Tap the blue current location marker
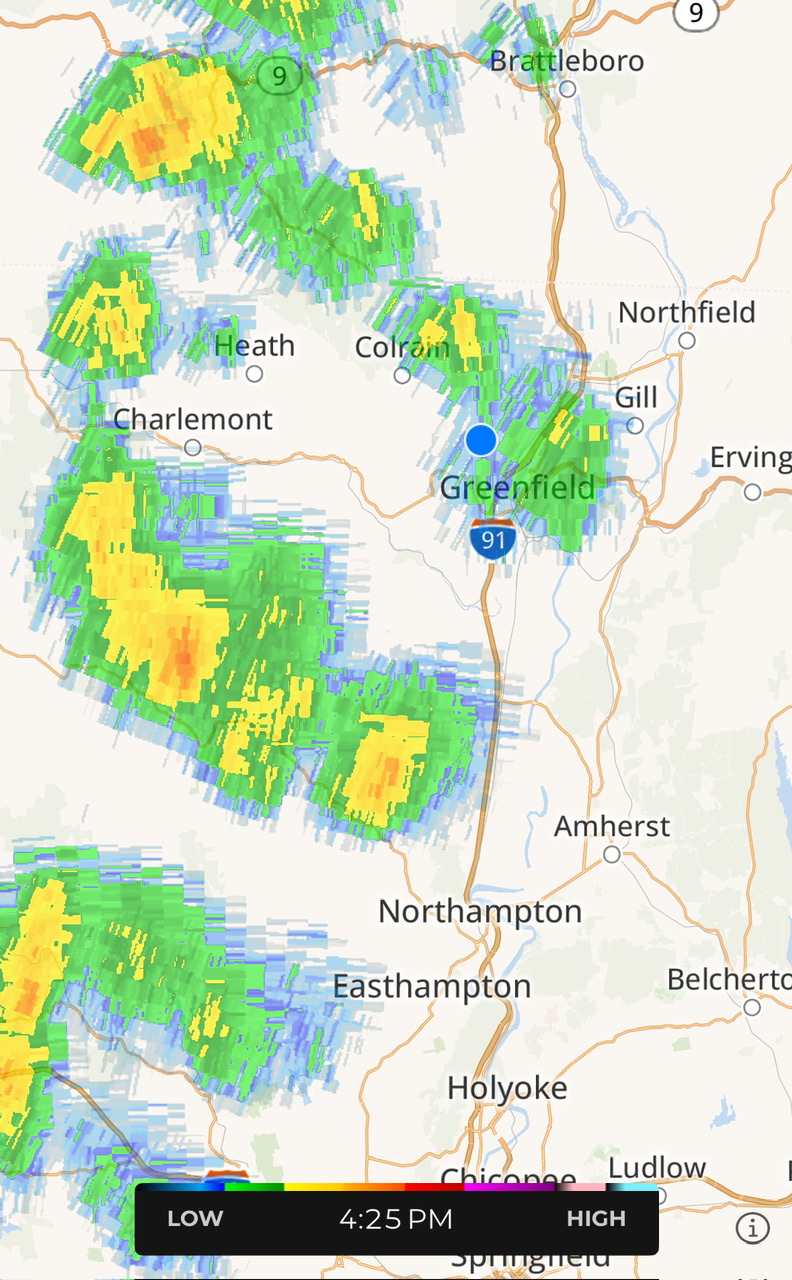The width and height of the screenshot is (792, 1280). pos(481,439)
